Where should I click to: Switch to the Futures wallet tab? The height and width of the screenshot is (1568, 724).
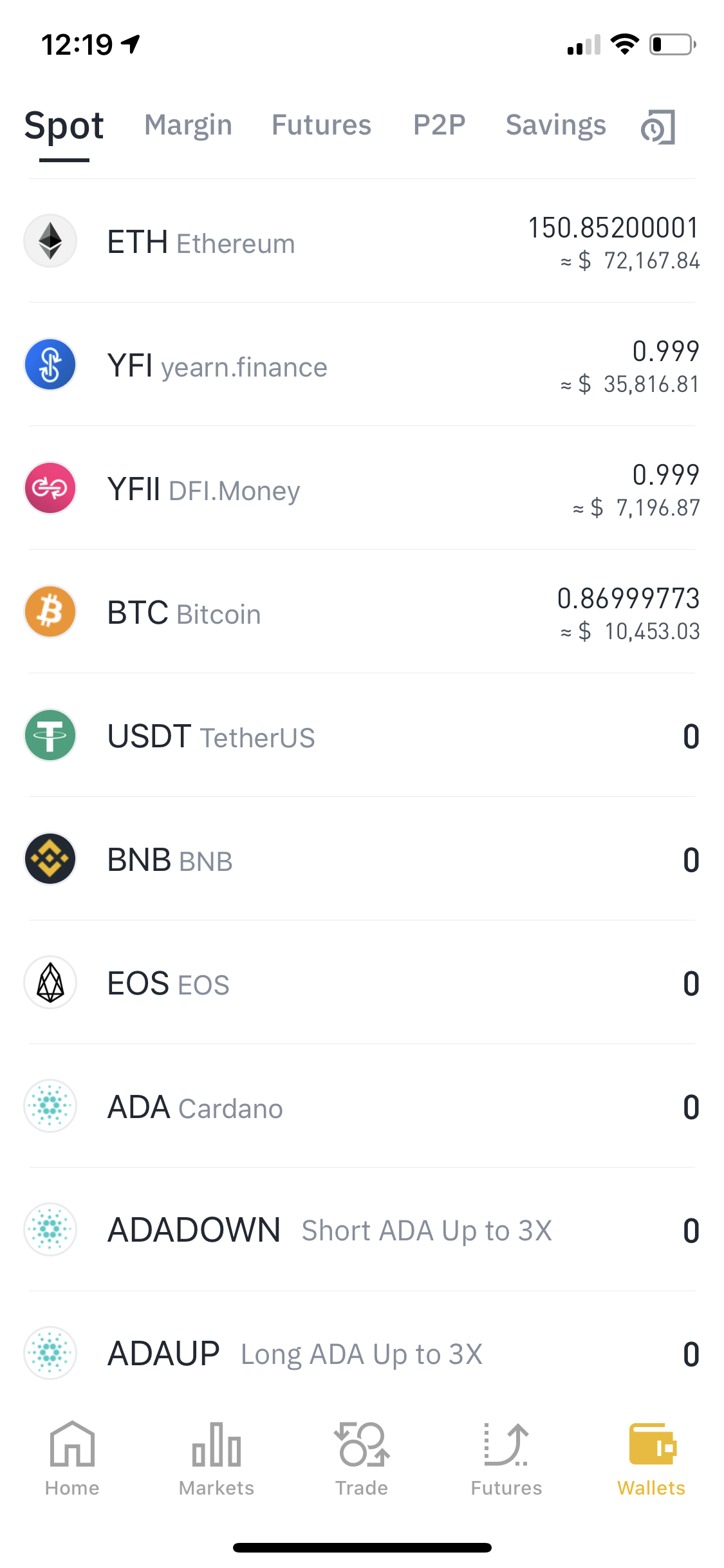coord(321,125)
